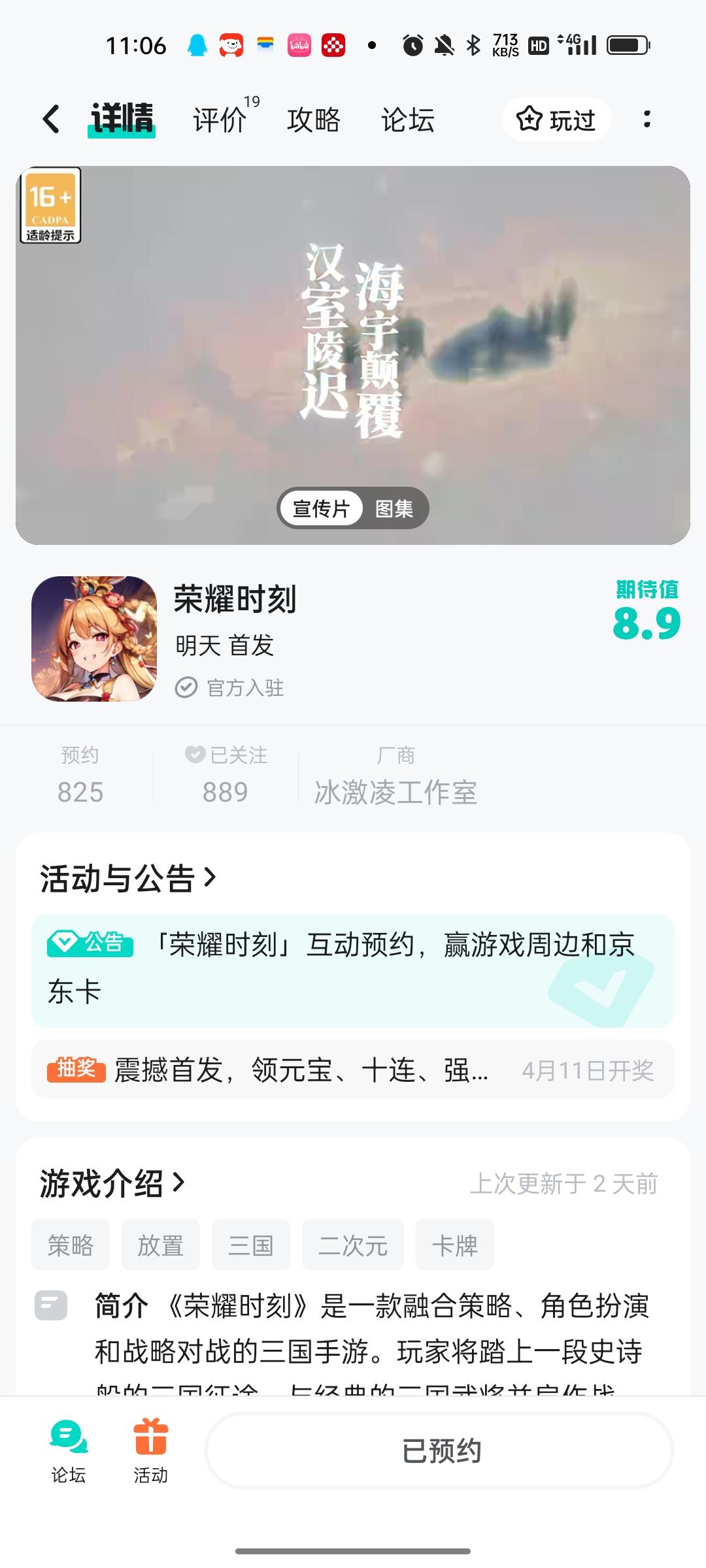Open the lottery entry ending 4月11日开奖
Screen dimensions: 706x1568
[352, 1069]
